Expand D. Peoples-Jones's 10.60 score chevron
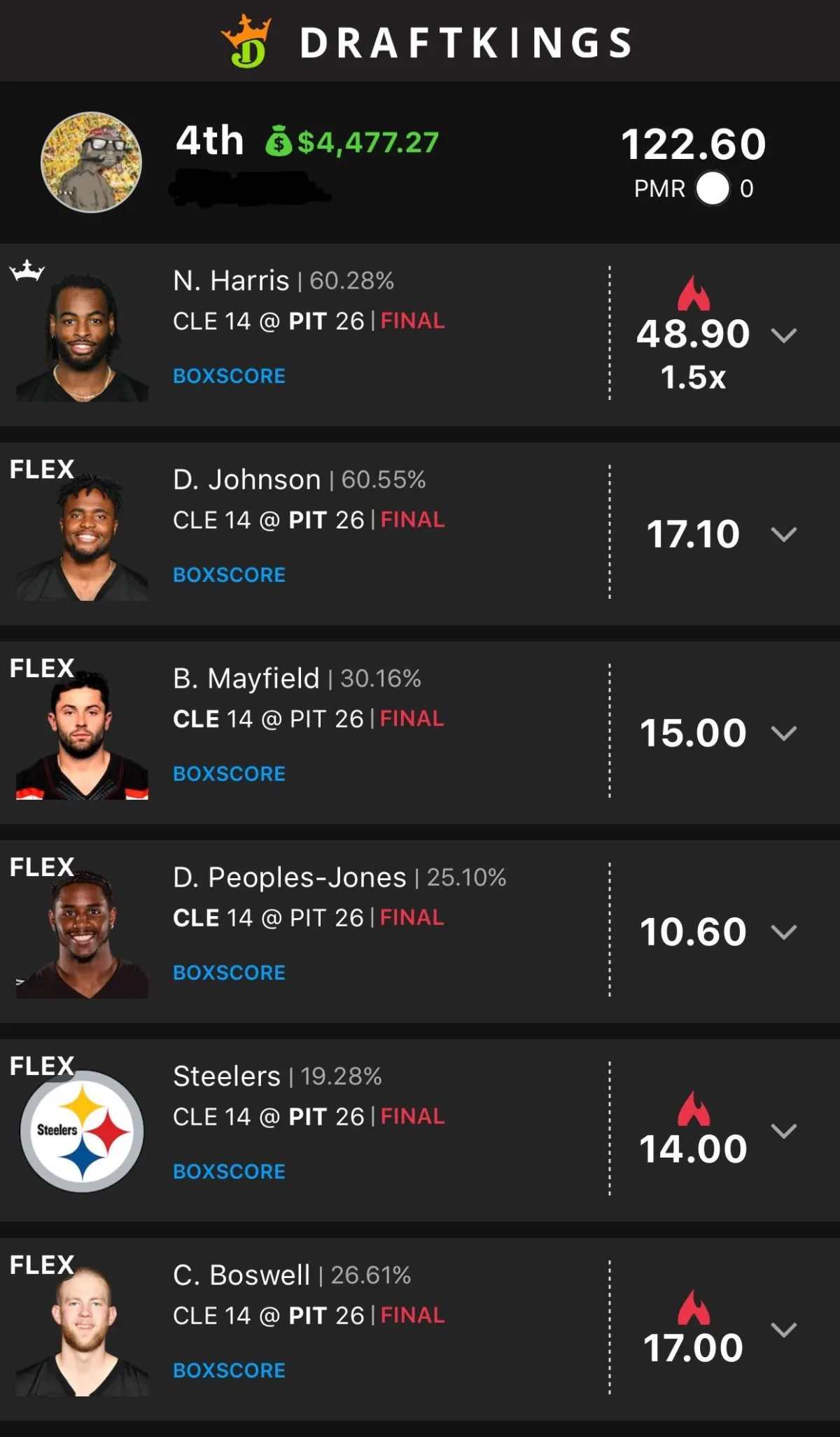Image resolution: width=840 pixels, height=1437 pixels. click(x=783, y=932)
